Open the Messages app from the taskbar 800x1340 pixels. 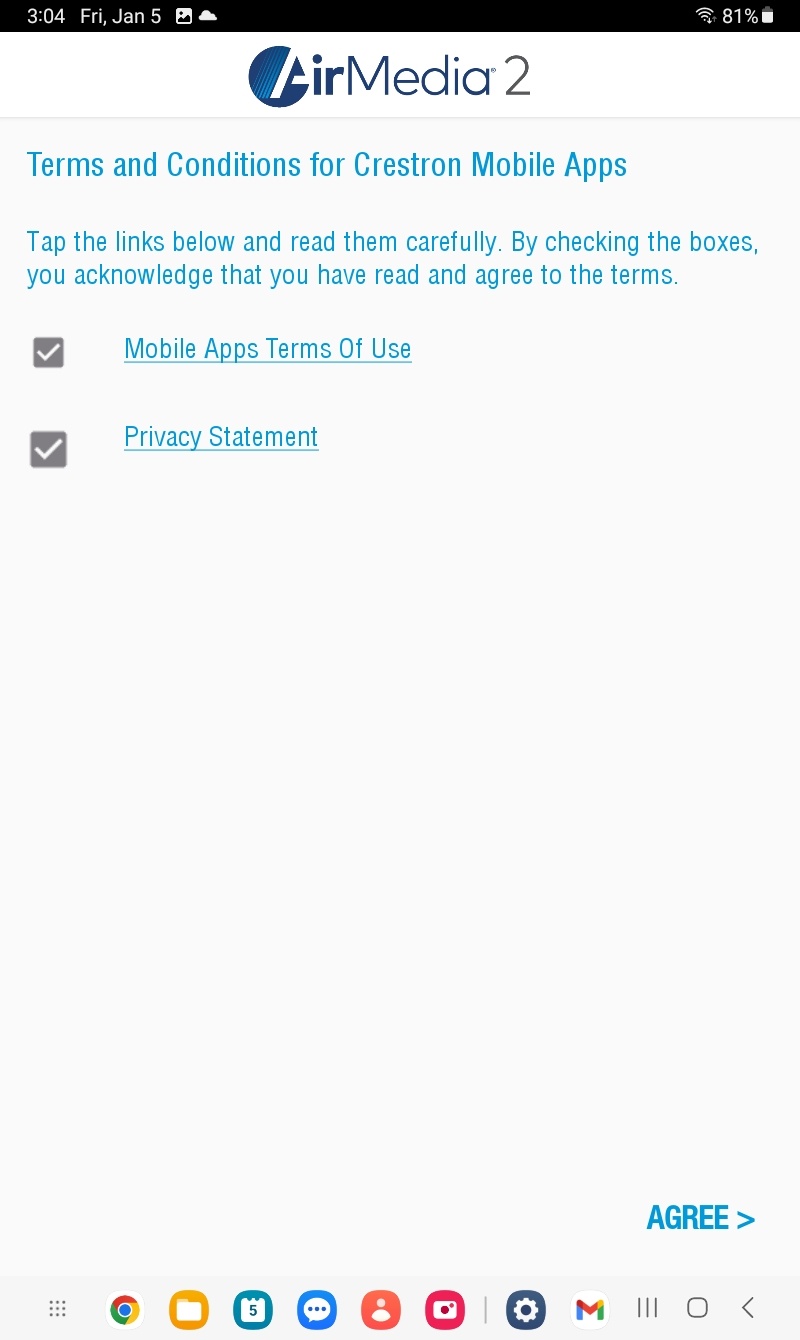[x=317, y=1308]
